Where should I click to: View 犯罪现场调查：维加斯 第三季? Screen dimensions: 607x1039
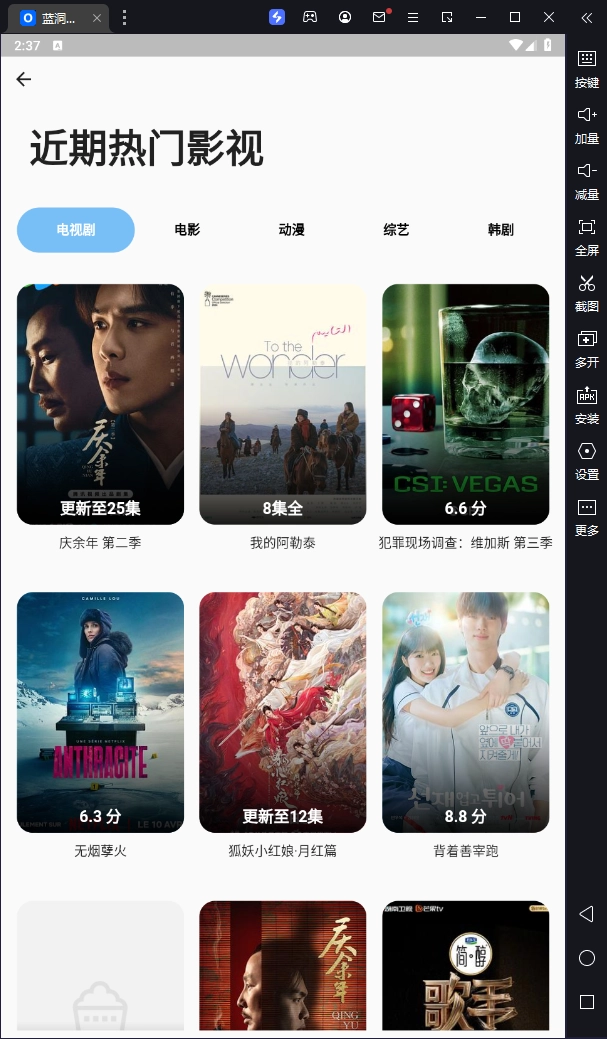pyautogui.click(x=465, y=404)
